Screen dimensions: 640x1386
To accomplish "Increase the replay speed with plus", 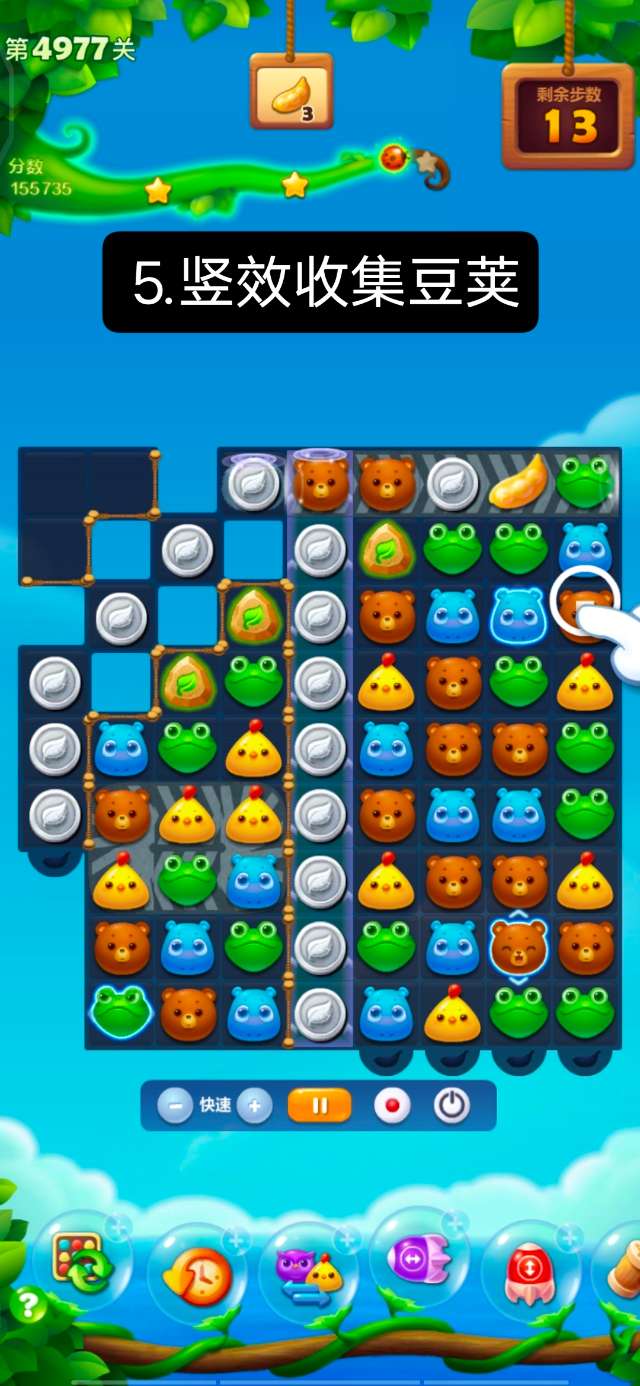I will [x=254, y=1106].
